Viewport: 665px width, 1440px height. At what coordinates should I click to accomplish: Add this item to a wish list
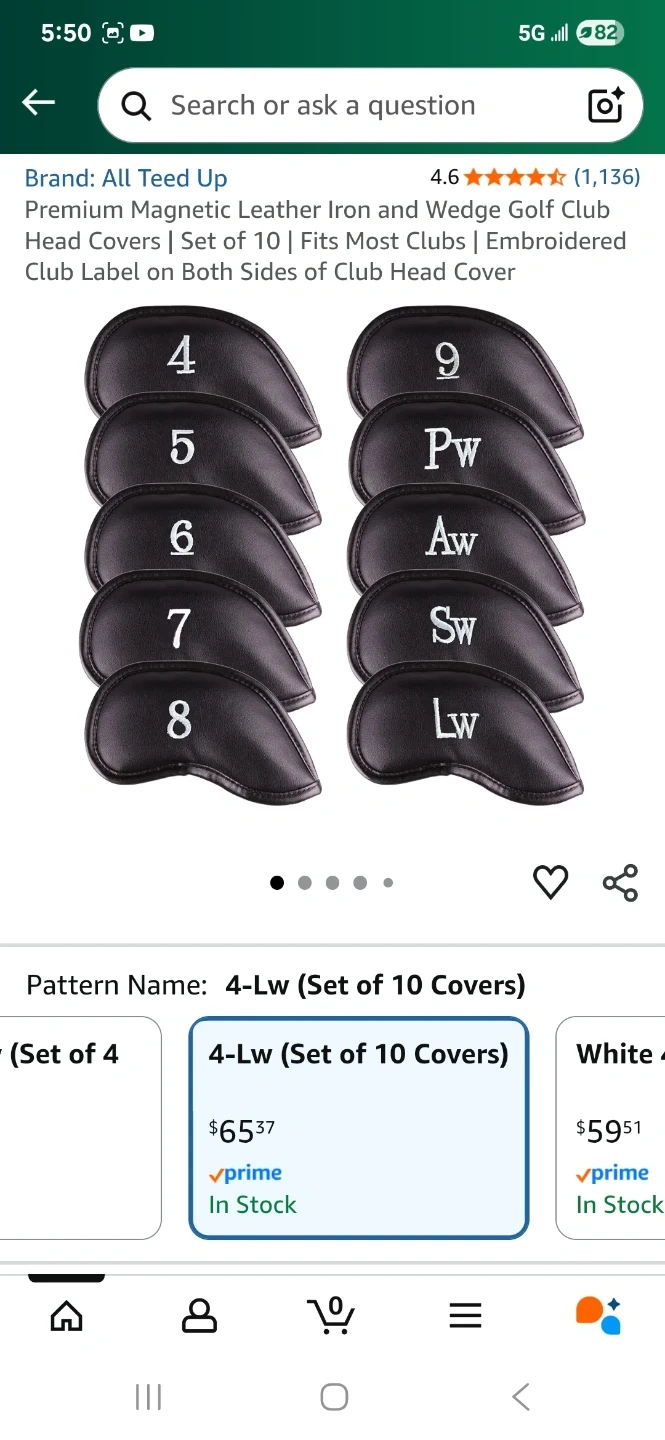(x=550, y=882)
